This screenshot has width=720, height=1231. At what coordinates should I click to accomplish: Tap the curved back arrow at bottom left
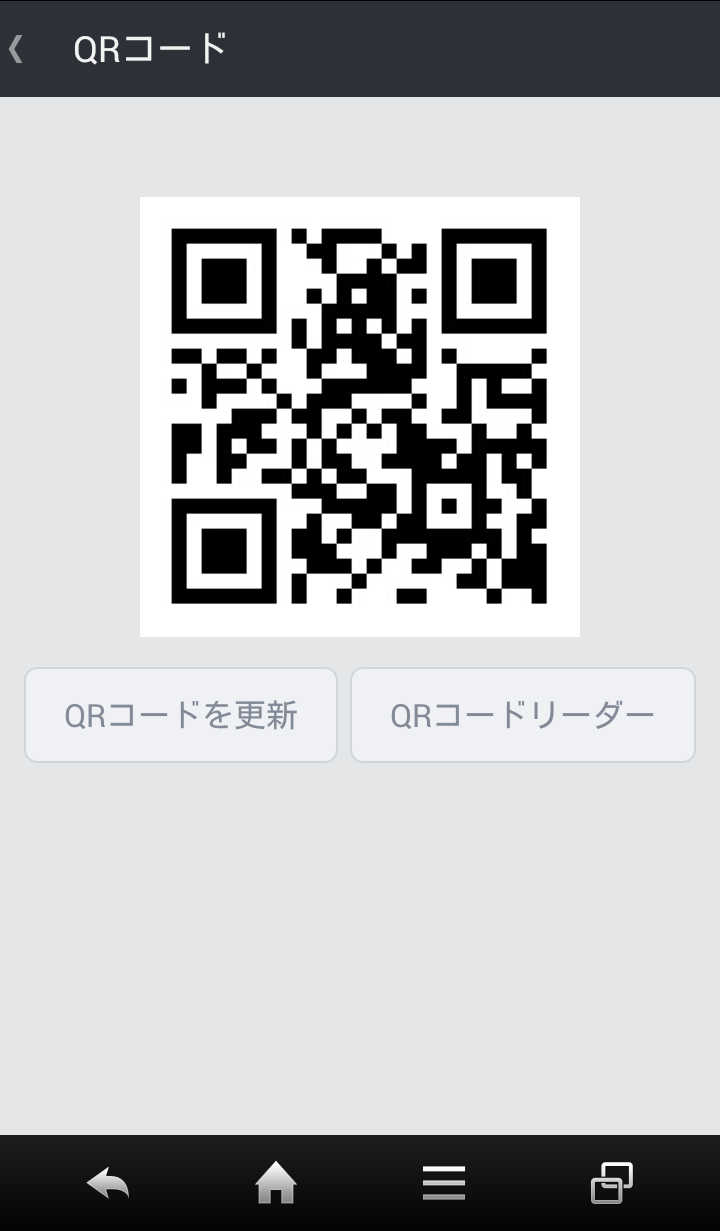pos(109,1183)
